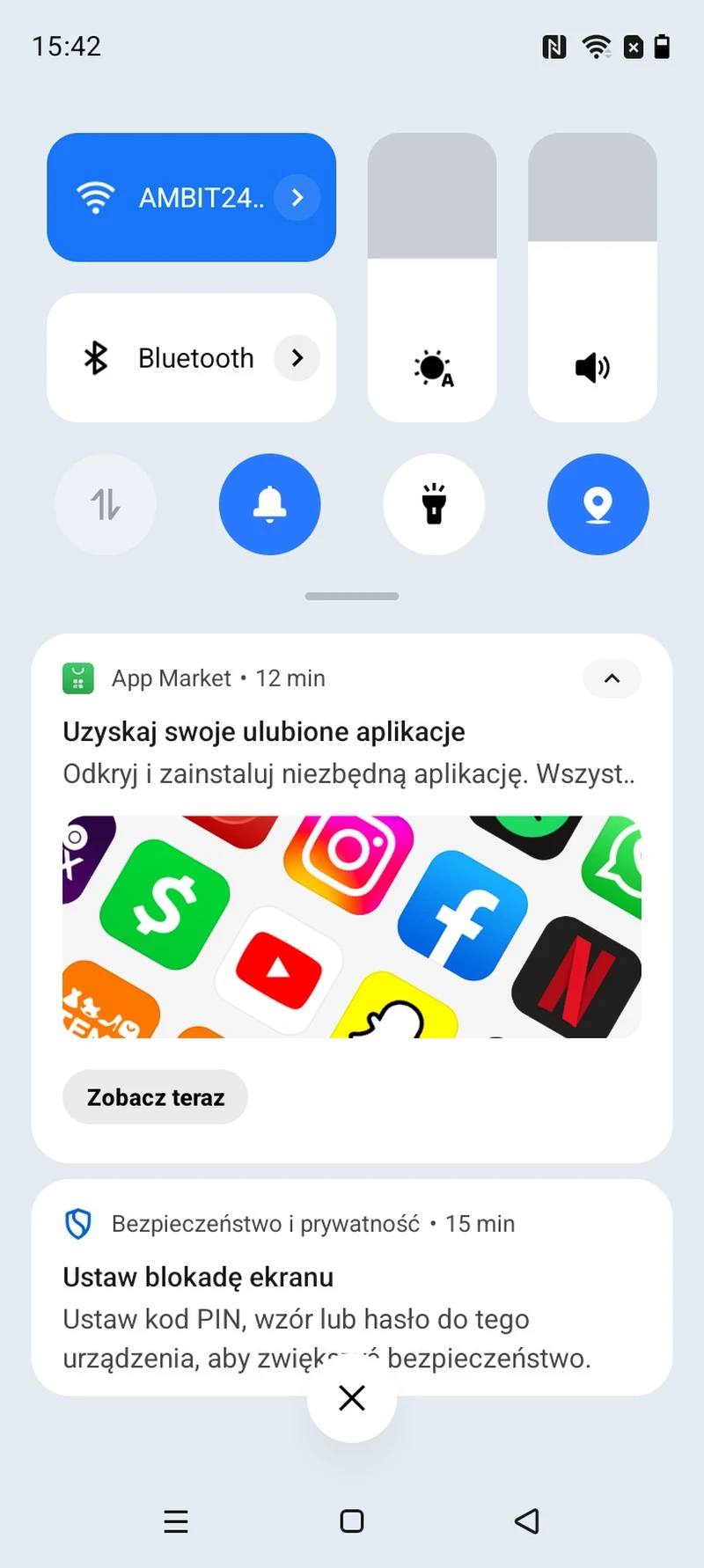Viewport: 704px width, 1568px height.
Task: Turn on the flashlight
Action: click(x=434, y=504)
